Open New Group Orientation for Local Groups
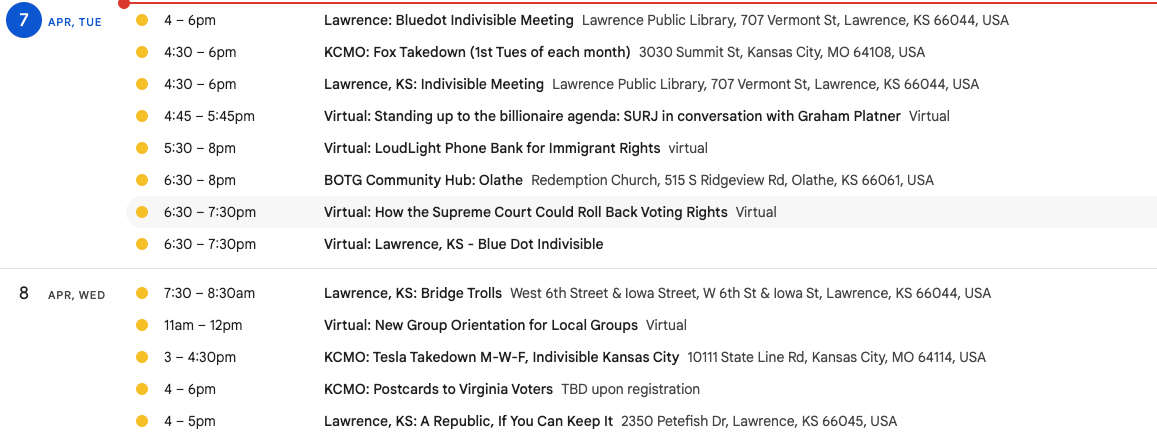The height and width of the screenshot is (444, 1157). [642, 325]
